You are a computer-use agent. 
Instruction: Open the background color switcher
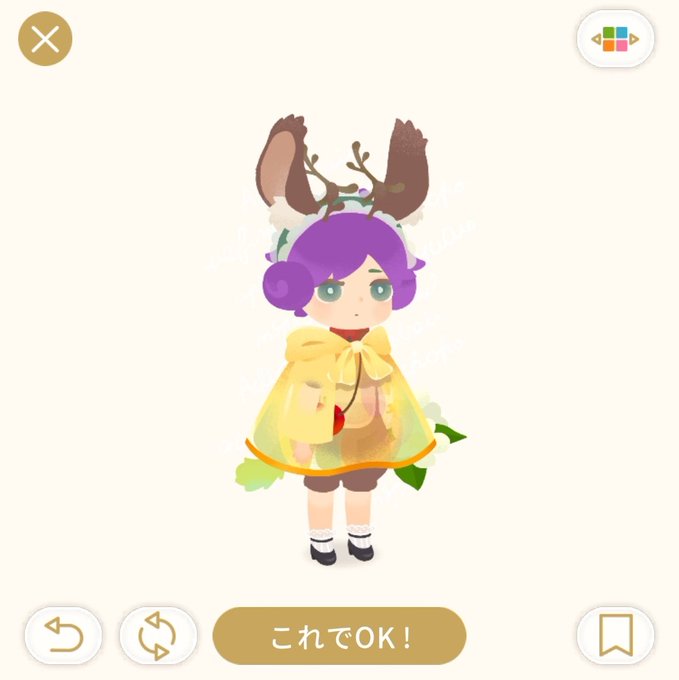pyautogui.click(x=615, y=39)
